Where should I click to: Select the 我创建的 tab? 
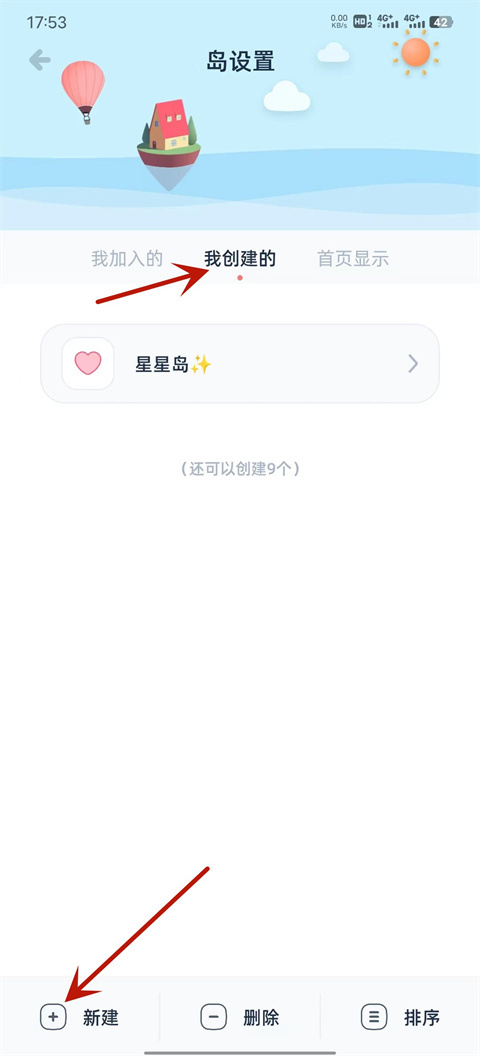click(x=240, y=259)
